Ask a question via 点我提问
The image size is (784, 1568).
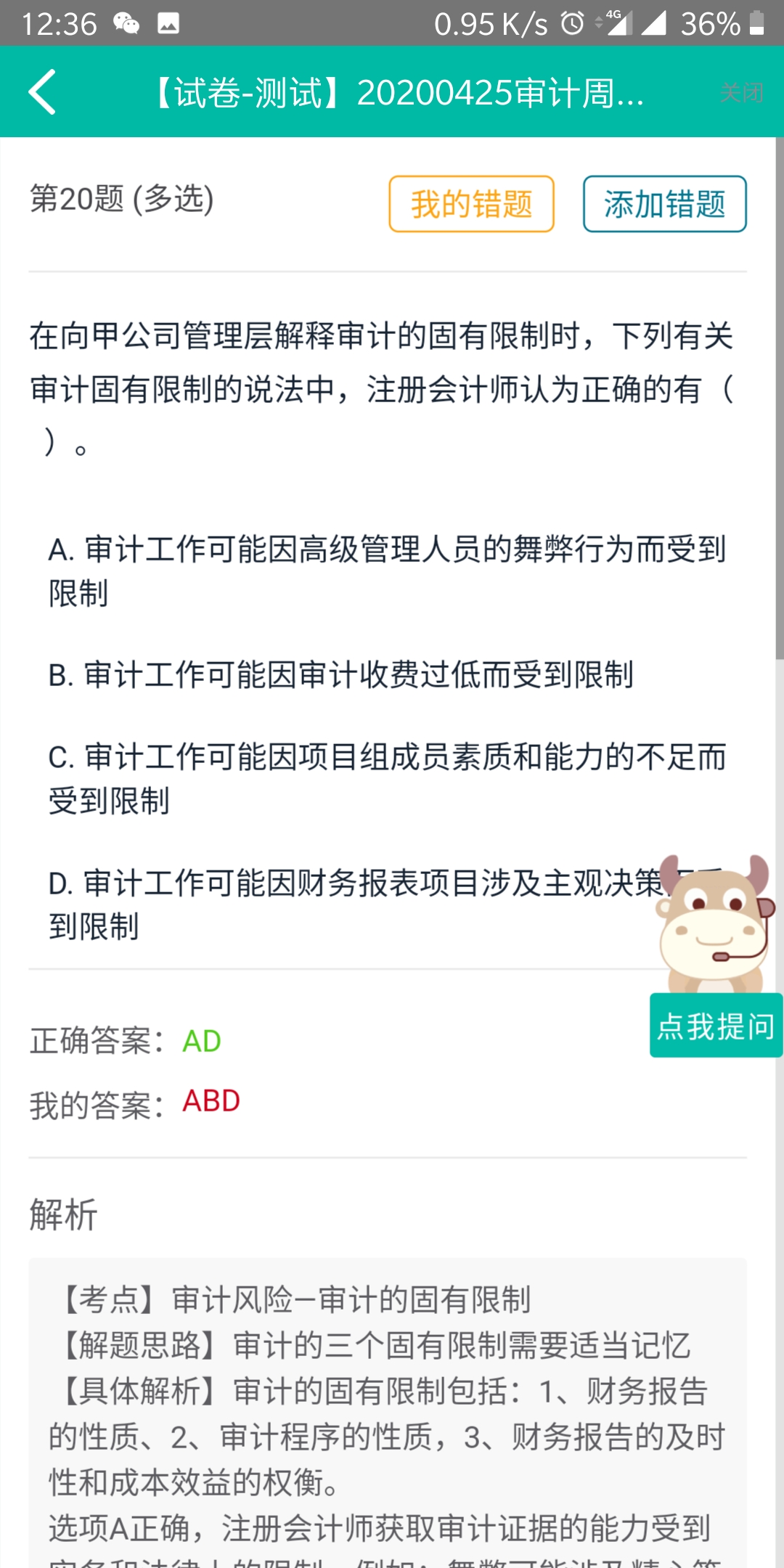click(716, 1025)
